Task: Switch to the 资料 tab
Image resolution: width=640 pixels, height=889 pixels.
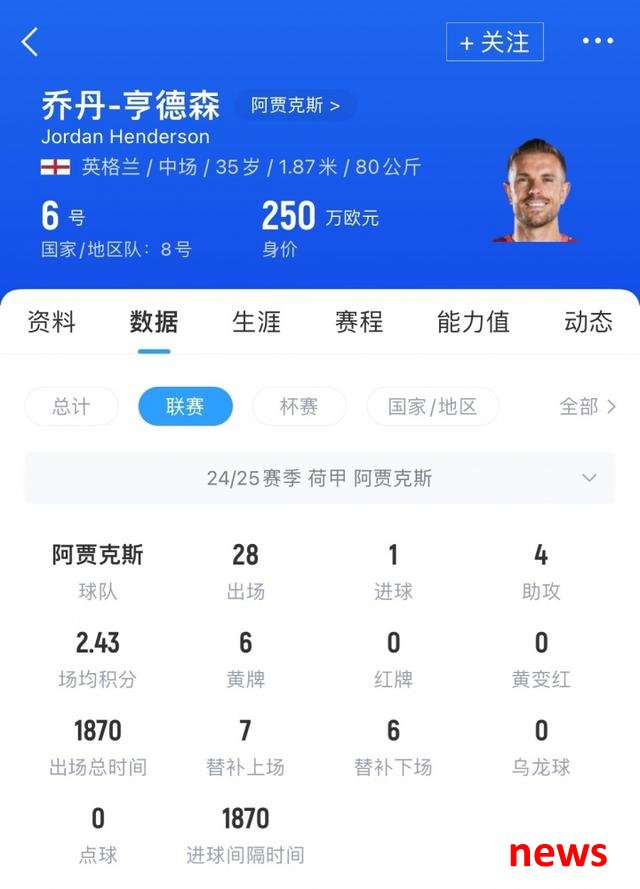Action: click(51, 322)
